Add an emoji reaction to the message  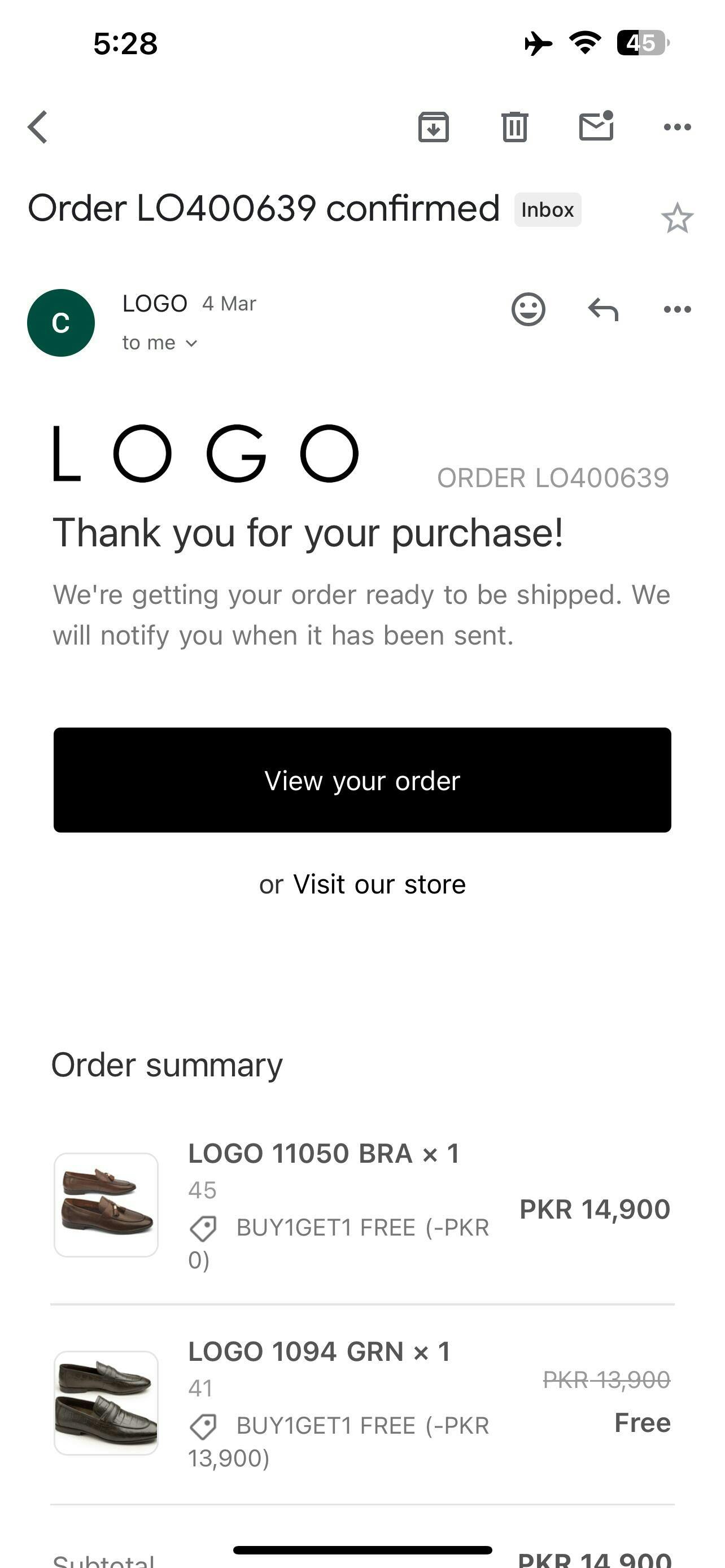[x=528, y=309]
